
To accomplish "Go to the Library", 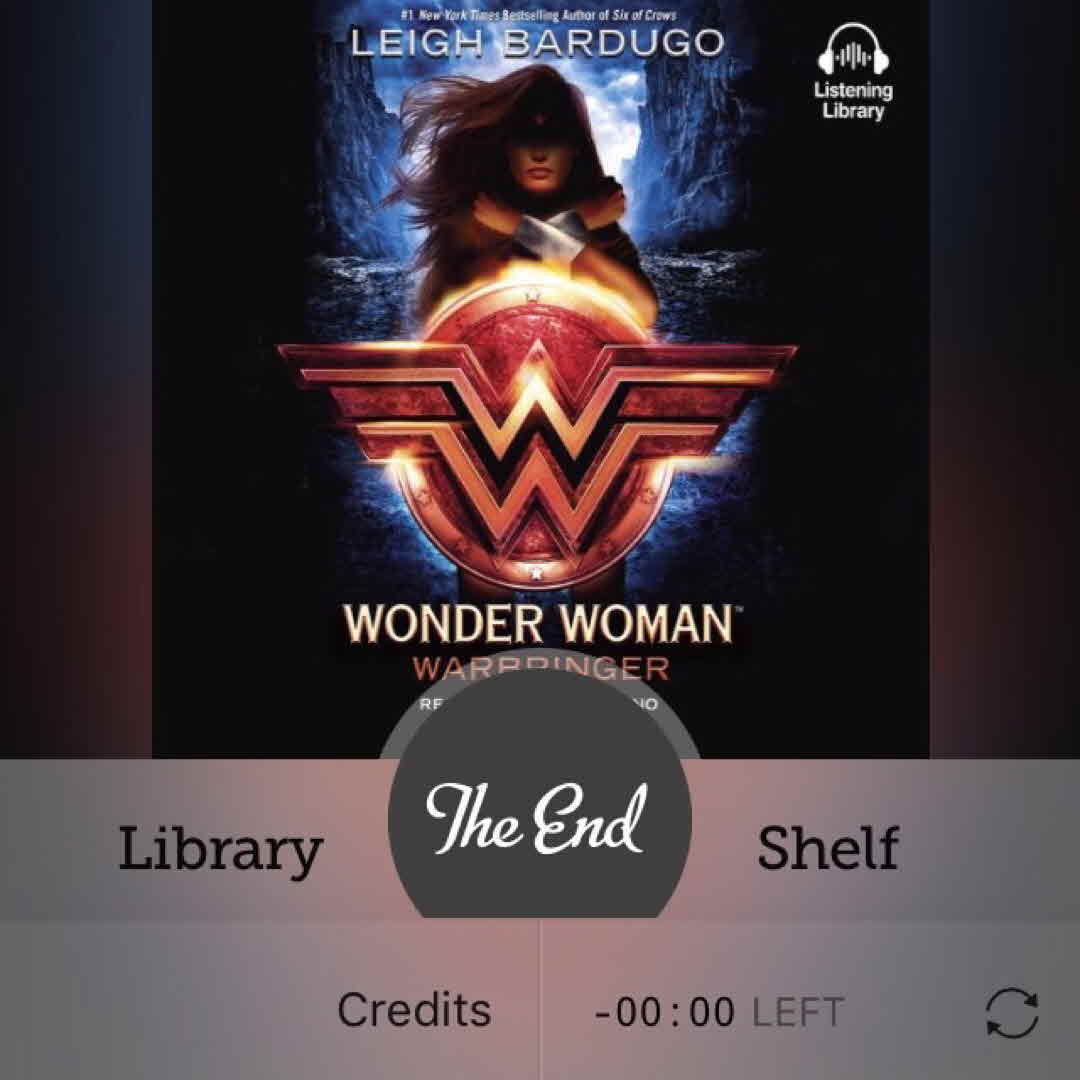I will click(x=220, y=850).
